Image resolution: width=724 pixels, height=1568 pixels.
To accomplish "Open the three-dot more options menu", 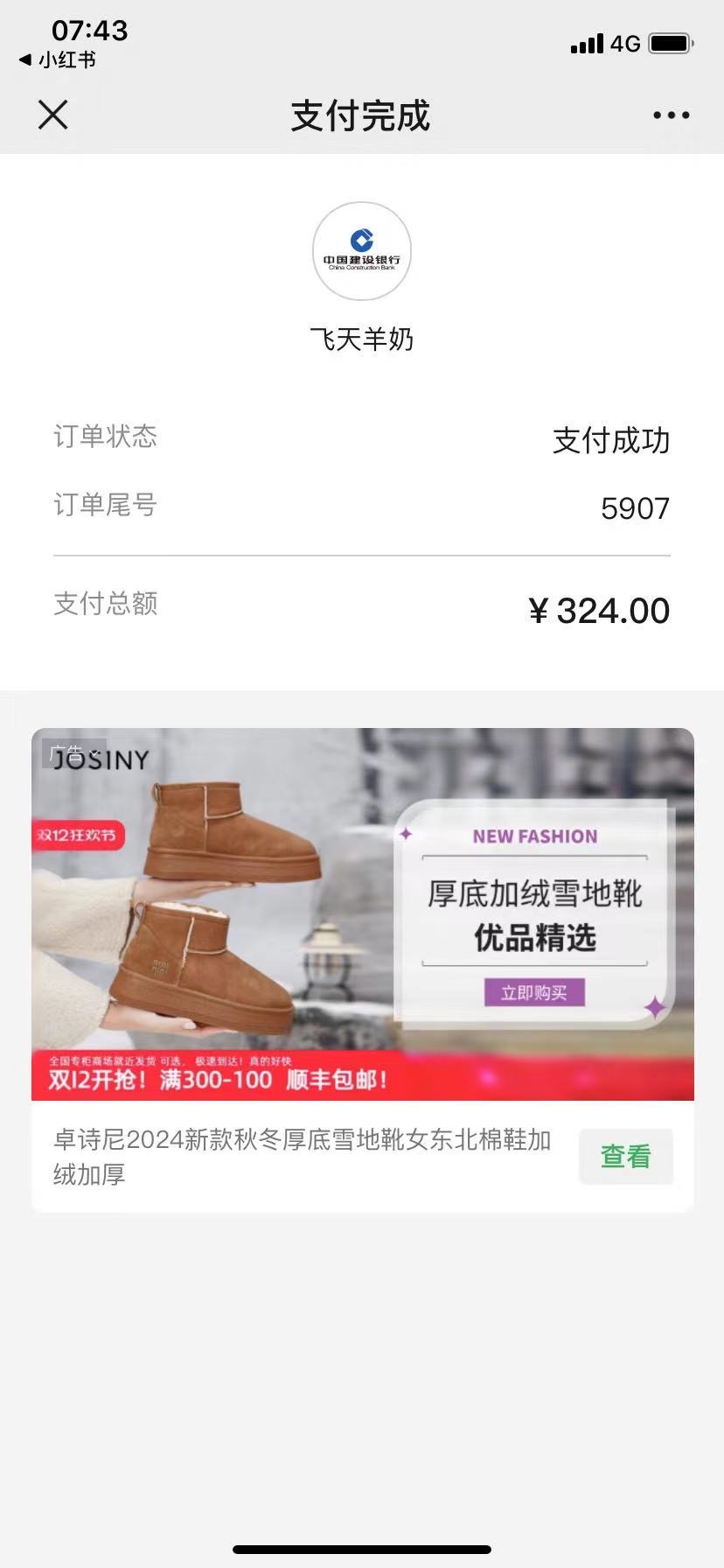I will [x=671, y=115].
